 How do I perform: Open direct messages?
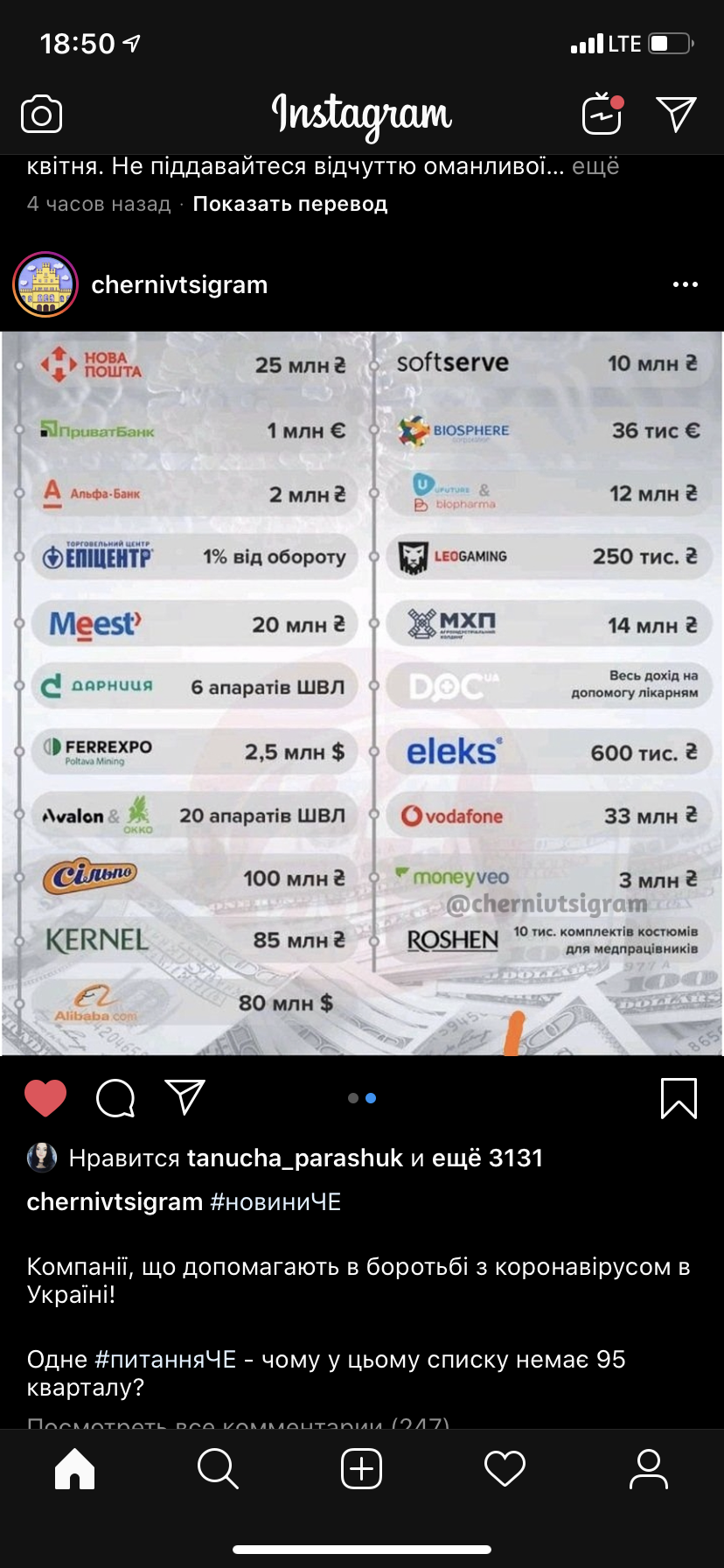click(676, 114)
